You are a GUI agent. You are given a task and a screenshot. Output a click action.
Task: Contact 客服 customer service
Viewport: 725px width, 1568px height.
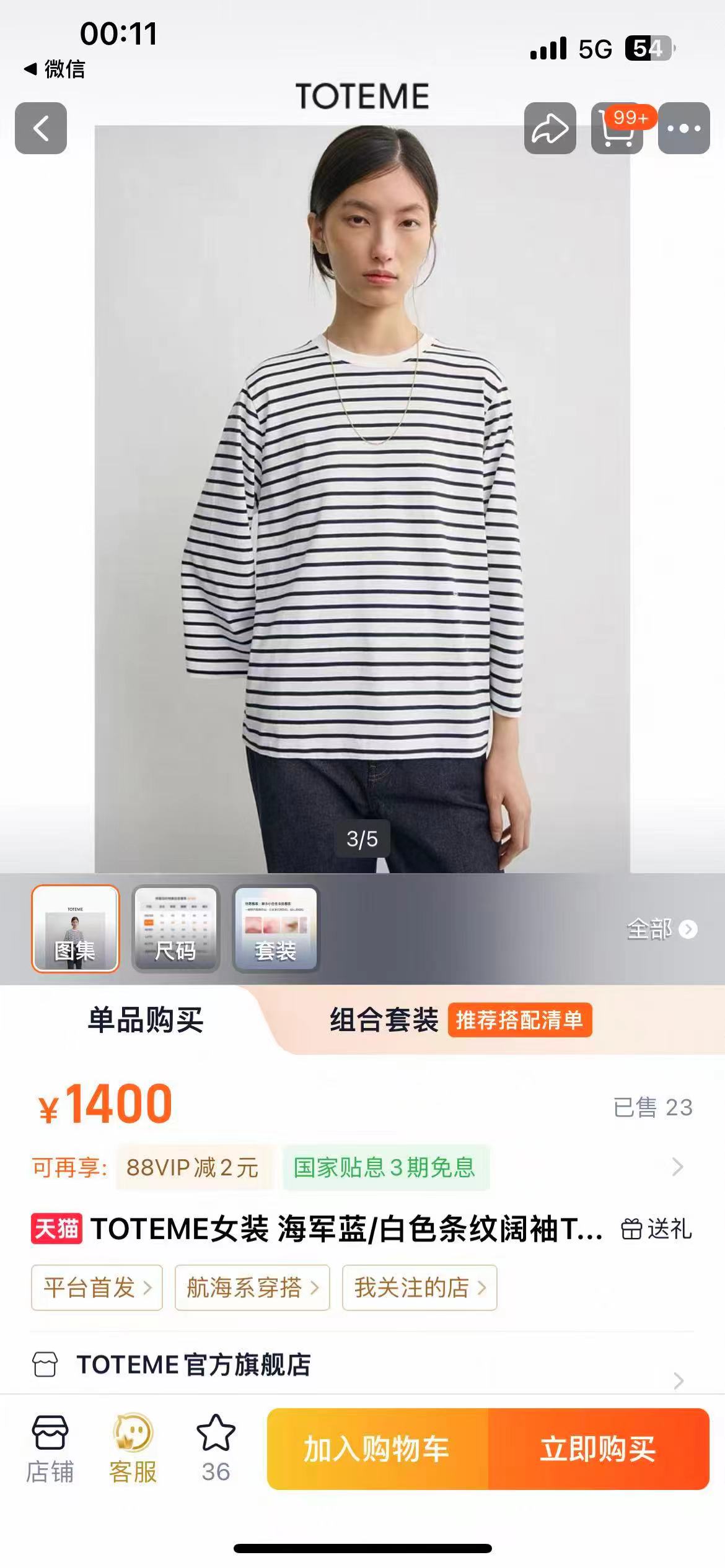click(133, 1449)
